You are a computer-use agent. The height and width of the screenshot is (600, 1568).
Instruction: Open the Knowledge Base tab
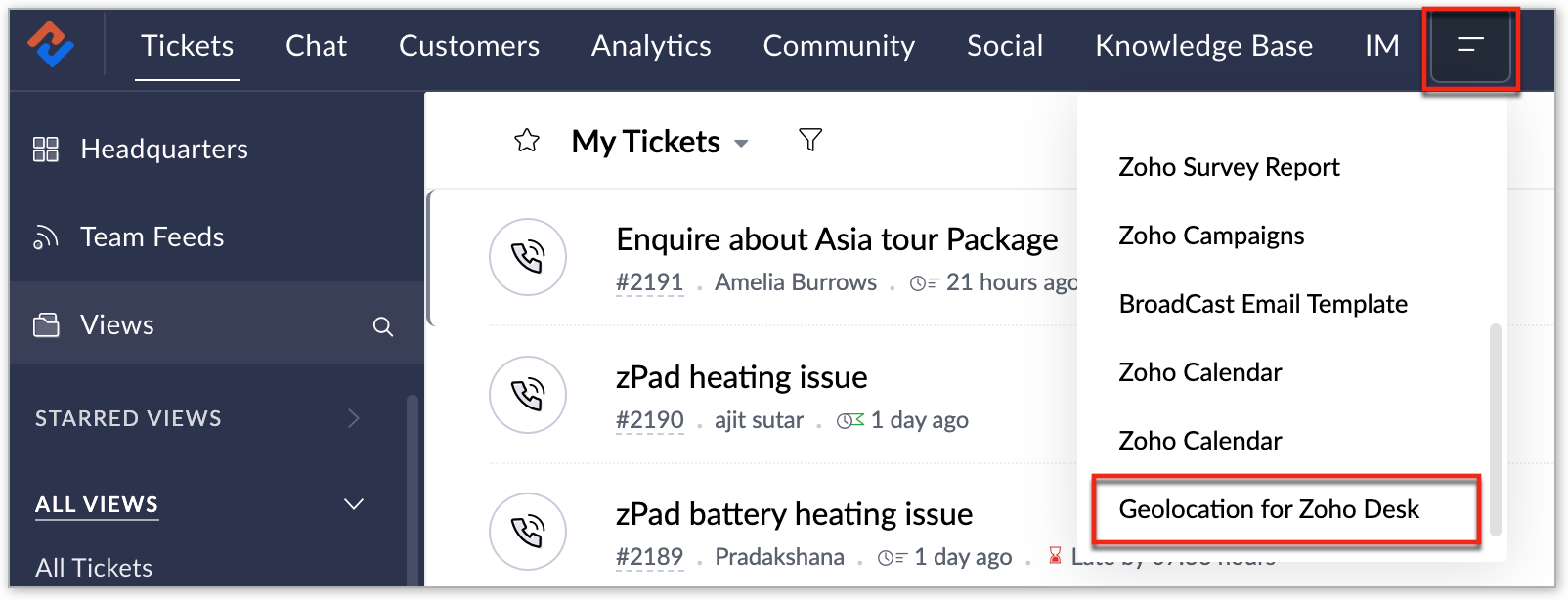click(1203, 46)
